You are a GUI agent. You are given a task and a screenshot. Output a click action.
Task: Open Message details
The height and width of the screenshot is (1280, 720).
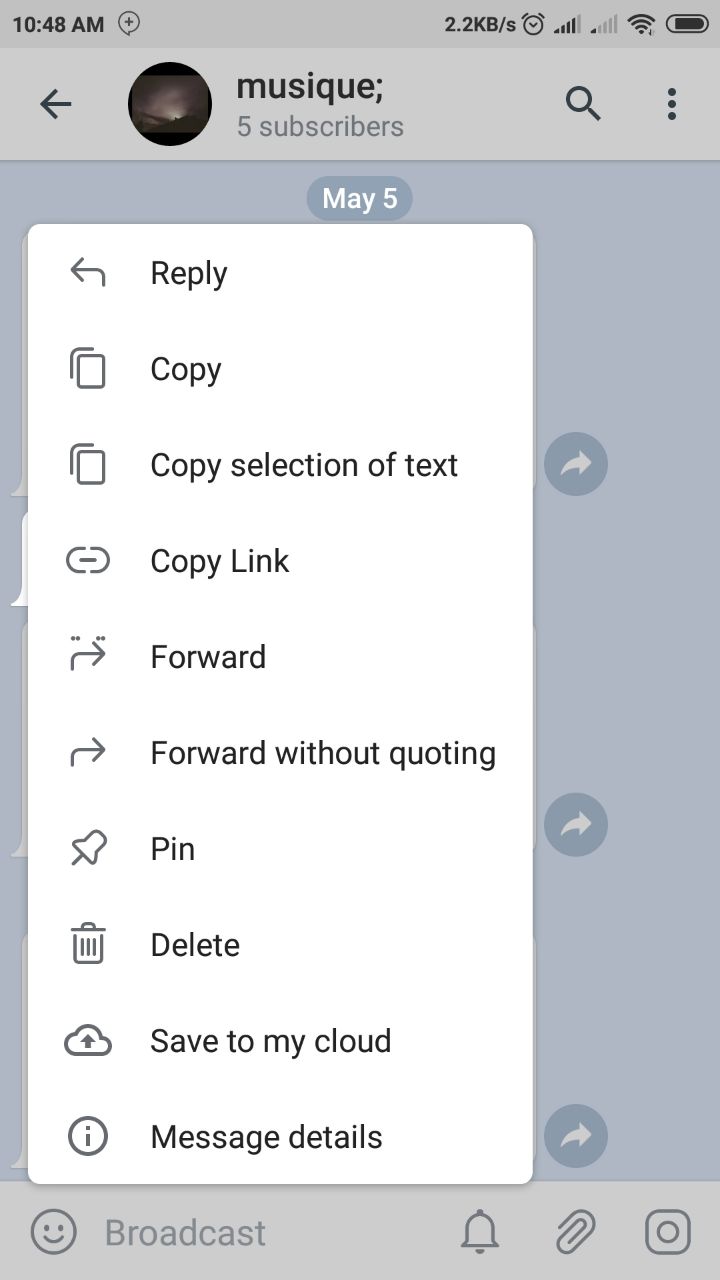coord(280,1137)
